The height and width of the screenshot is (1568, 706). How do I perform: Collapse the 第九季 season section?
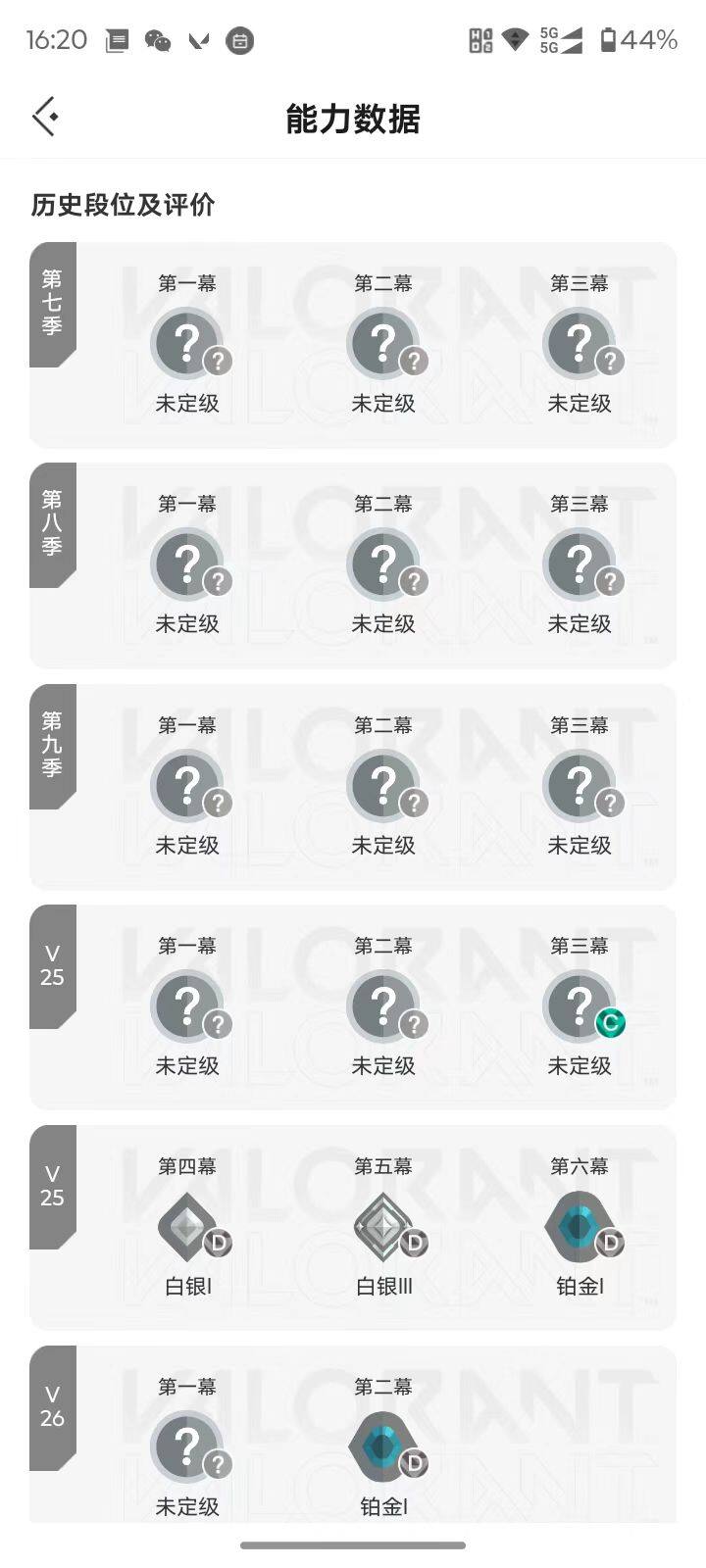pos(51,745)
